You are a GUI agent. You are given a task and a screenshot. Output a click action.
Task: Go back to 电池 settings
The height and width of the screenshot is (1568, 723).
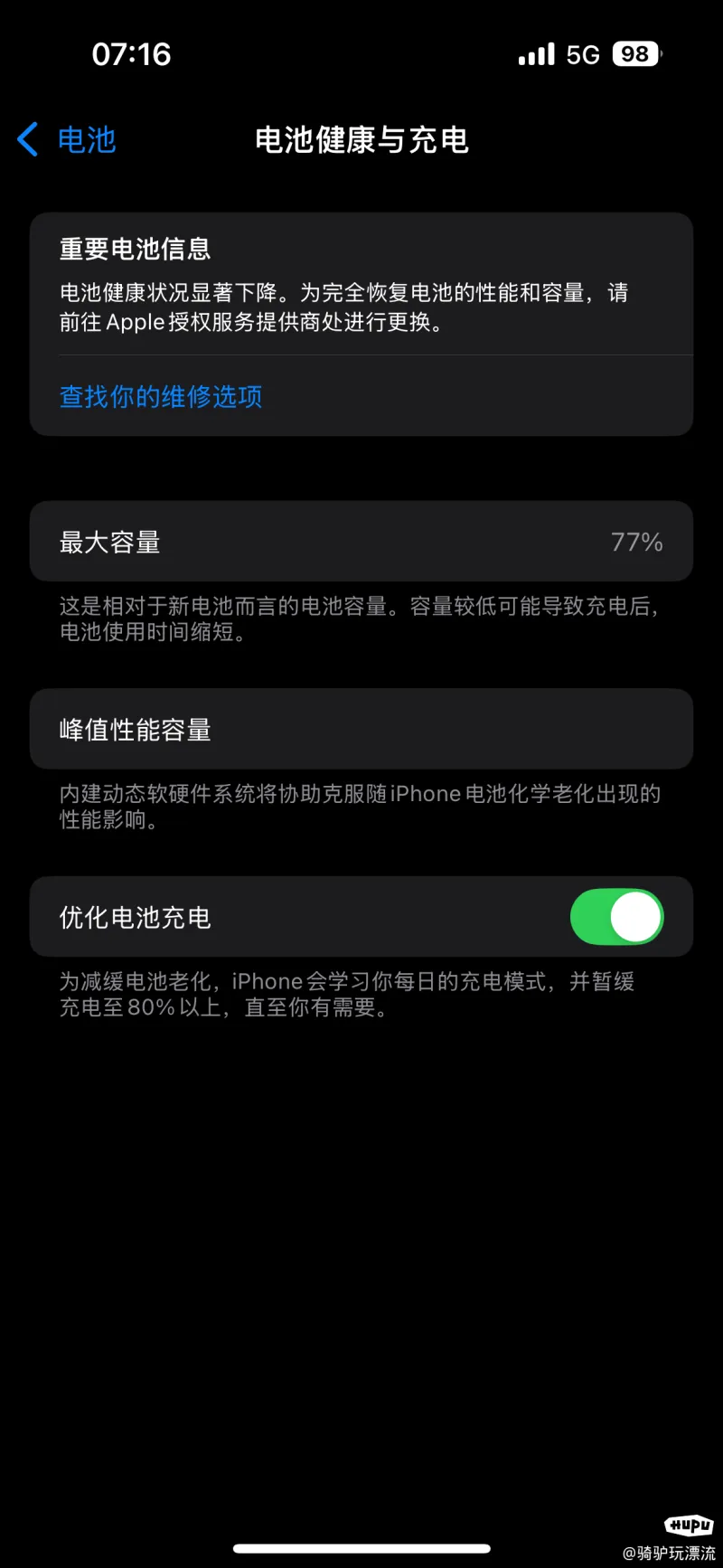68,140
